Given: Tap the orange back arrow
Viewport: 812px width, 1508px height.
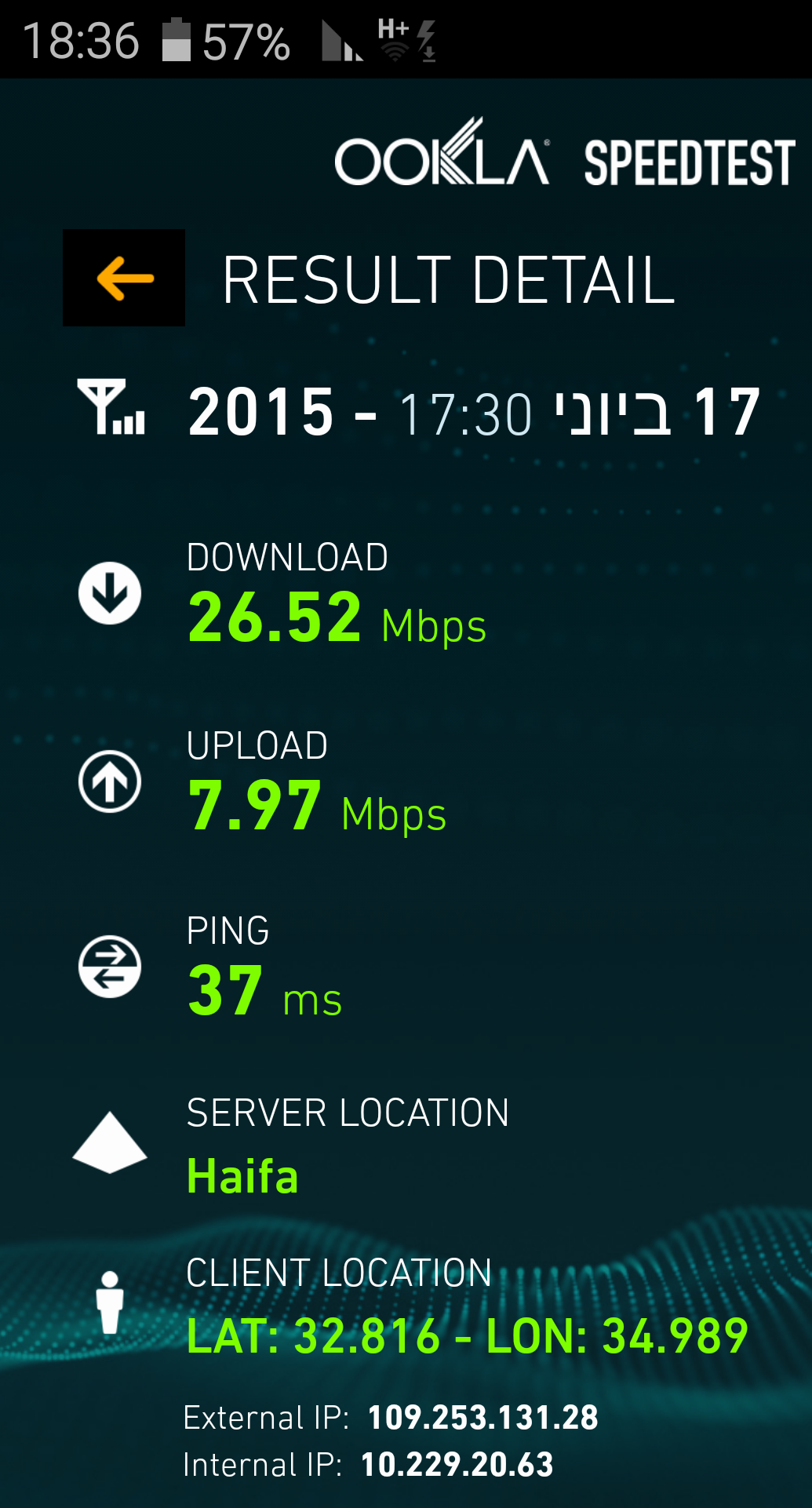Looking at the screenshot, I should pos(124,278).
